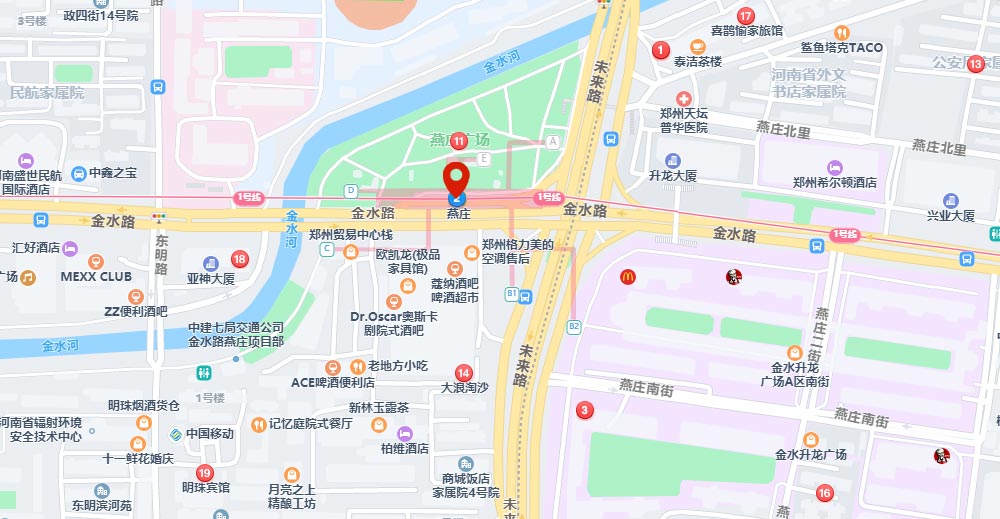Open numbered marker 11 at 燕庄广场

[x=458, y=141]
